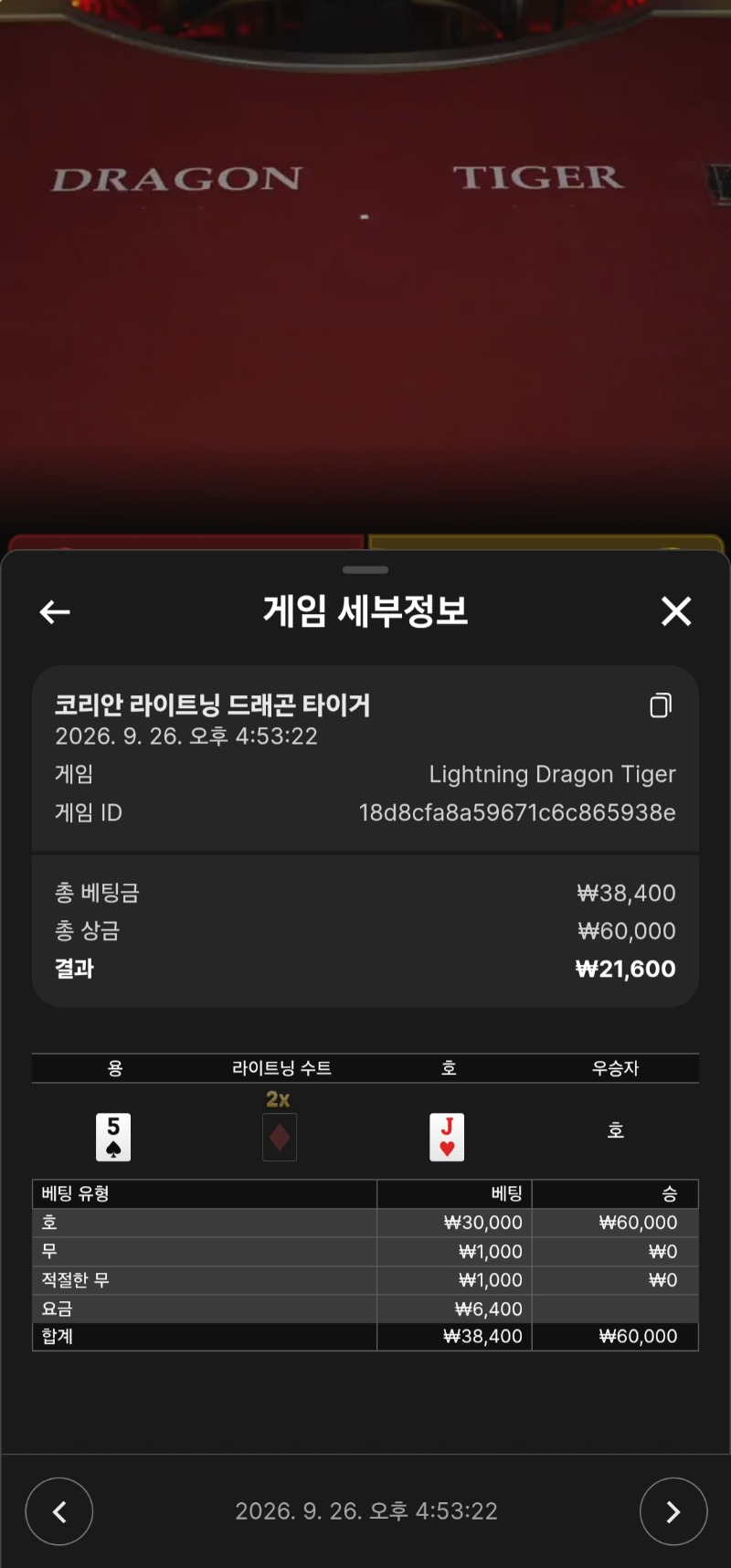Viewport: 731px width, 1568px height.
Task: Go back from game details panel
Action: pos(55,612)
